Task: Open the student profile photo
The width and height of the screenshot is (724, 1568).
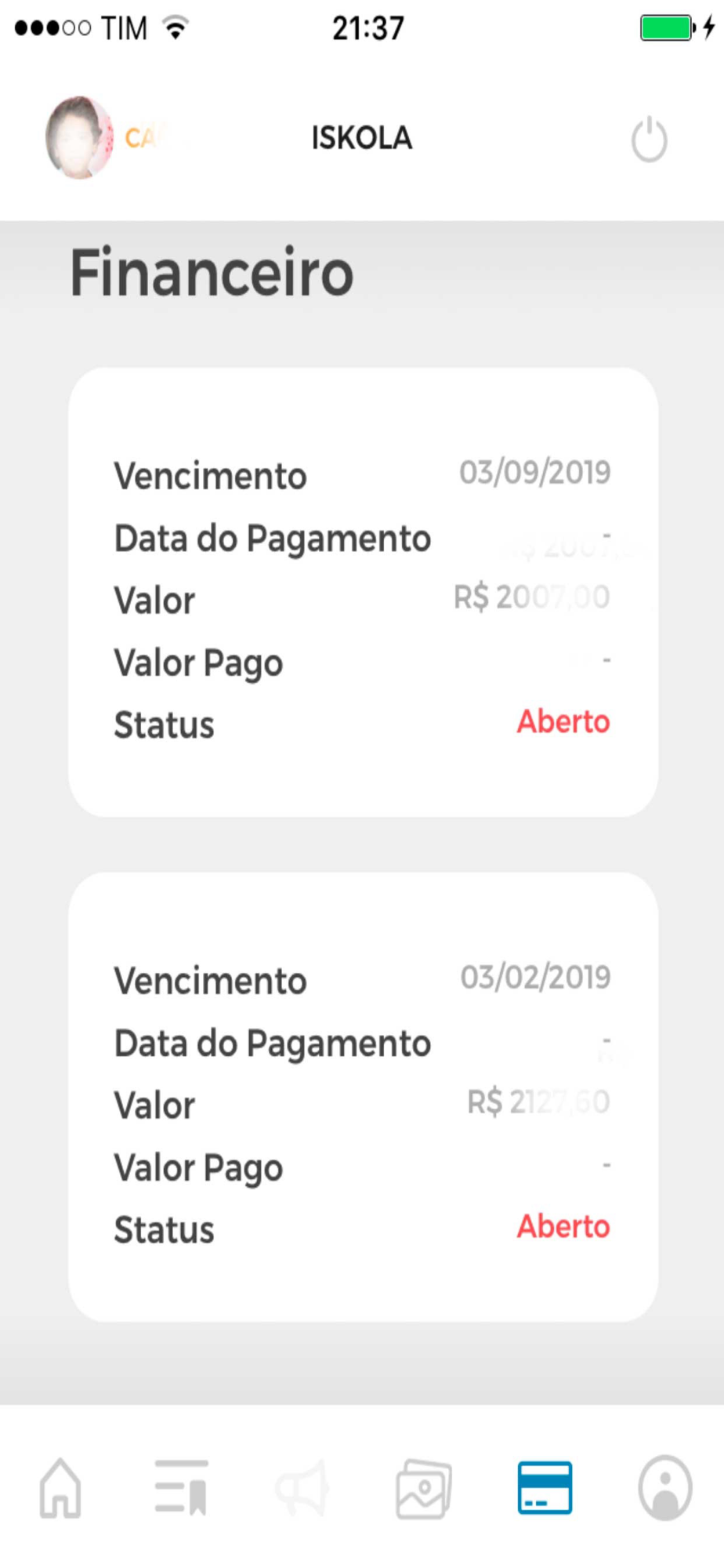Action: point(78,138)
